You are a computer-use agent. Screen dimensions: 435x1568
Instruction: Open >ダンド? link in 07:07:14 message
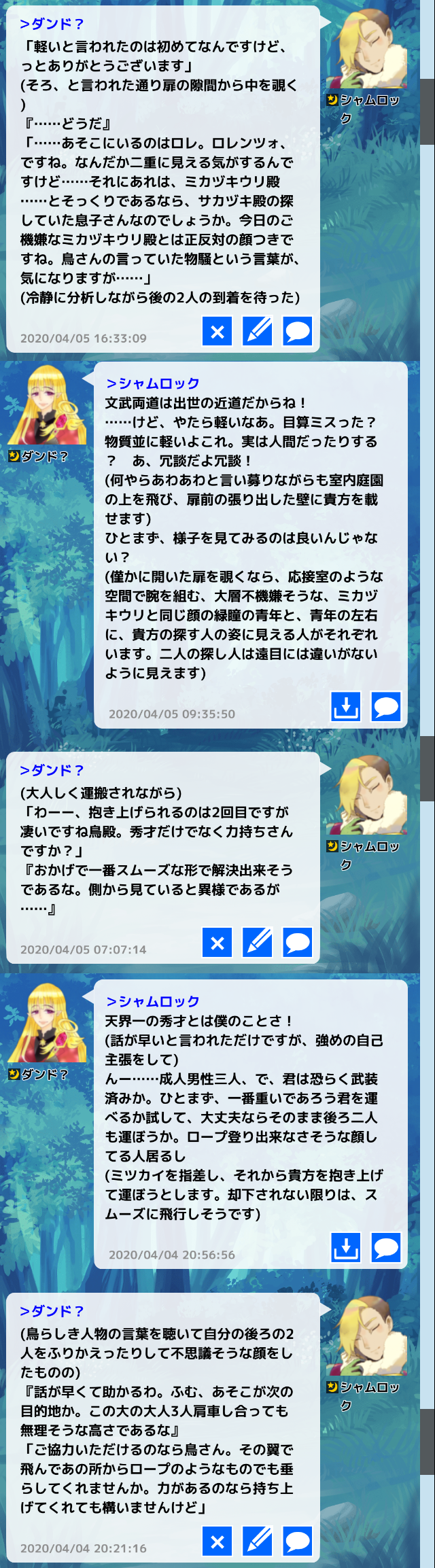click(x=52, y=770)
